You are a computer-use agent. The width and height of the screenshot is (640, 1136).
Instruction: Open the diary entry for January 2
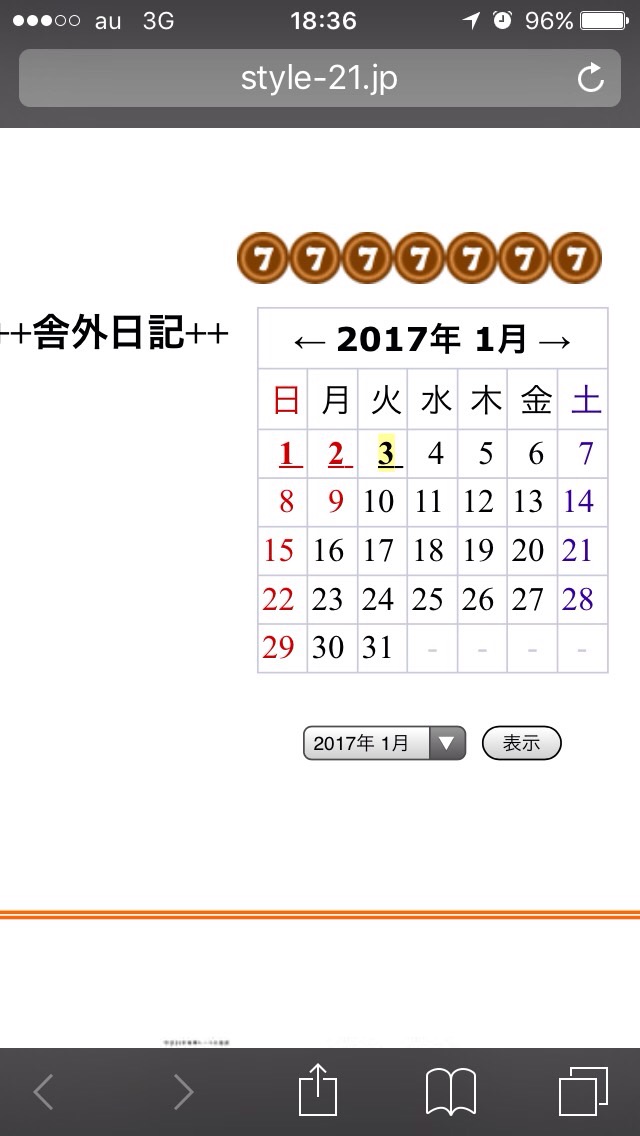tap(338, 454)
